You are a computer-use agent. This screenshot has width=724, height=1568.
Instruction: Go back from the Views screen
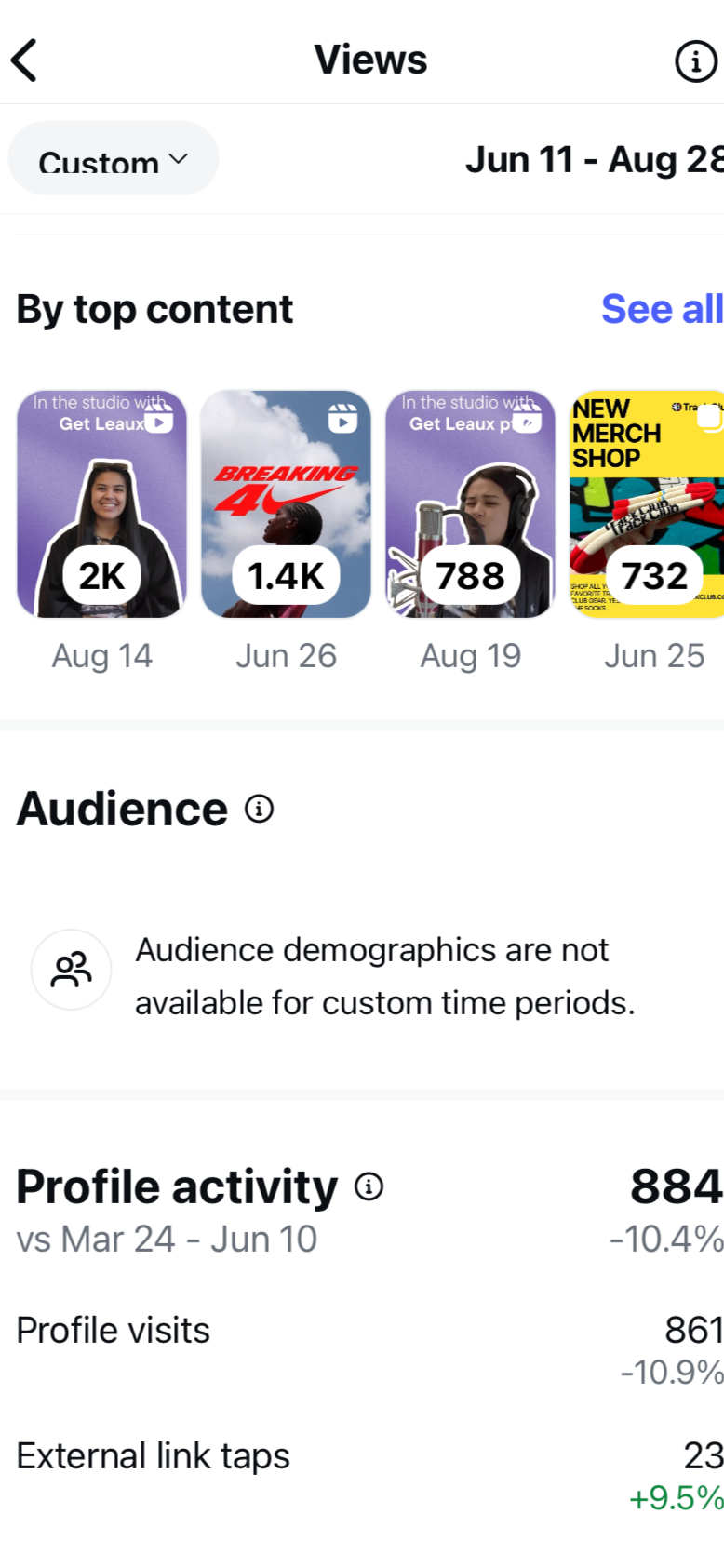[x=25, y=60]
